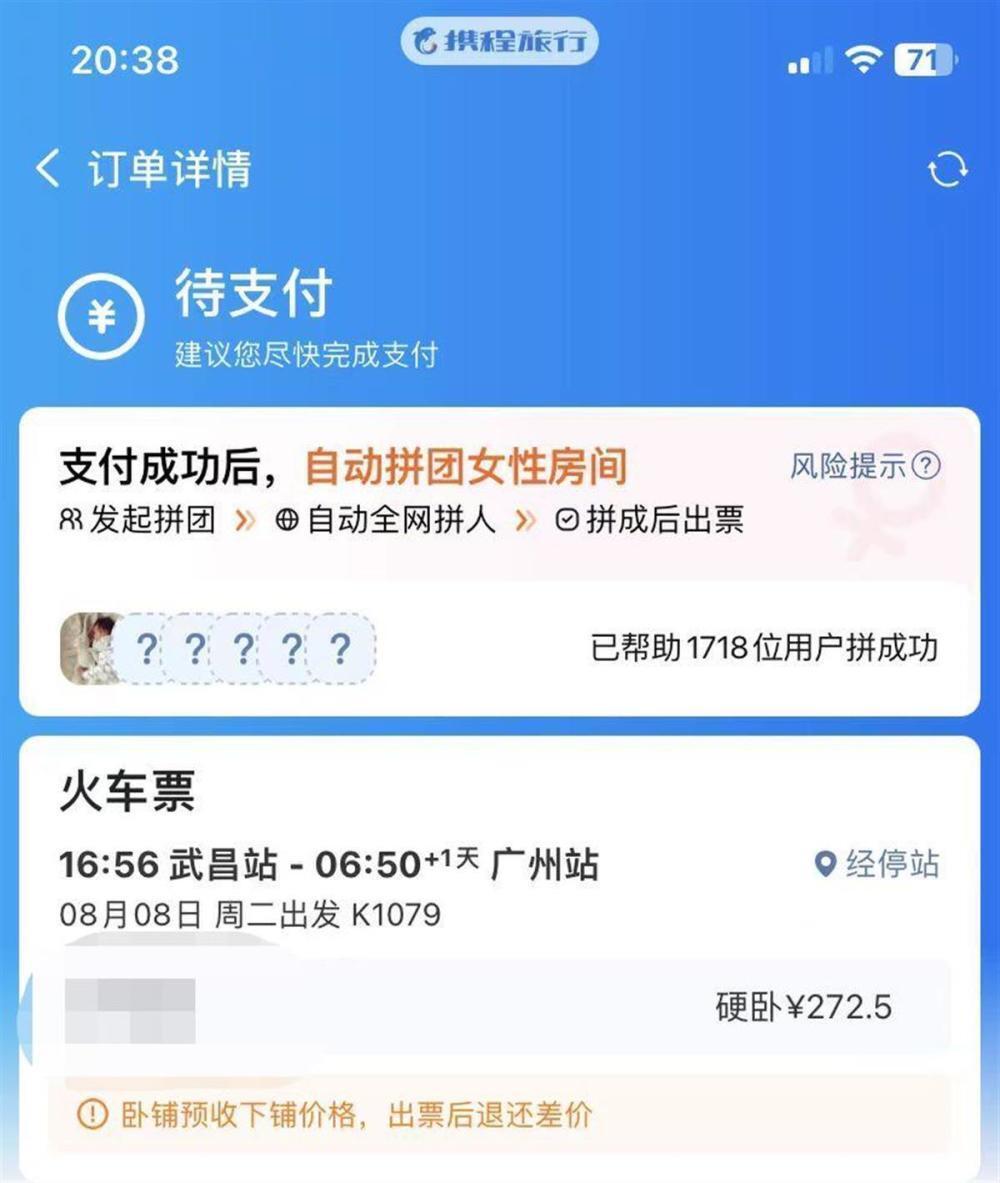The image size is (1000, 1183).
Task: View 经停站 stops for K1079
Action: [x=877, y=864]
